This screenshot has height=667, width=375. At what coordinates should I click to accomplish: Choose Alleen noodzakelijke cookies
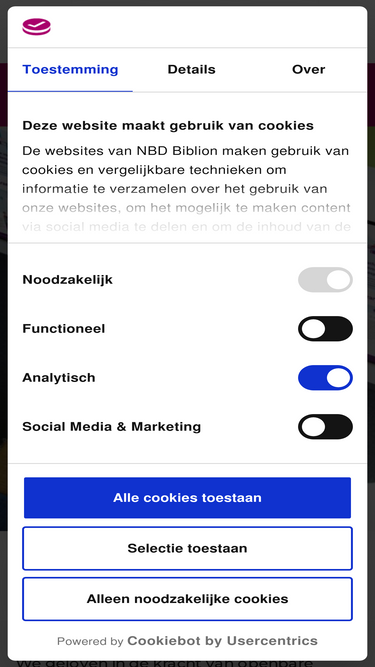[188, 599]
